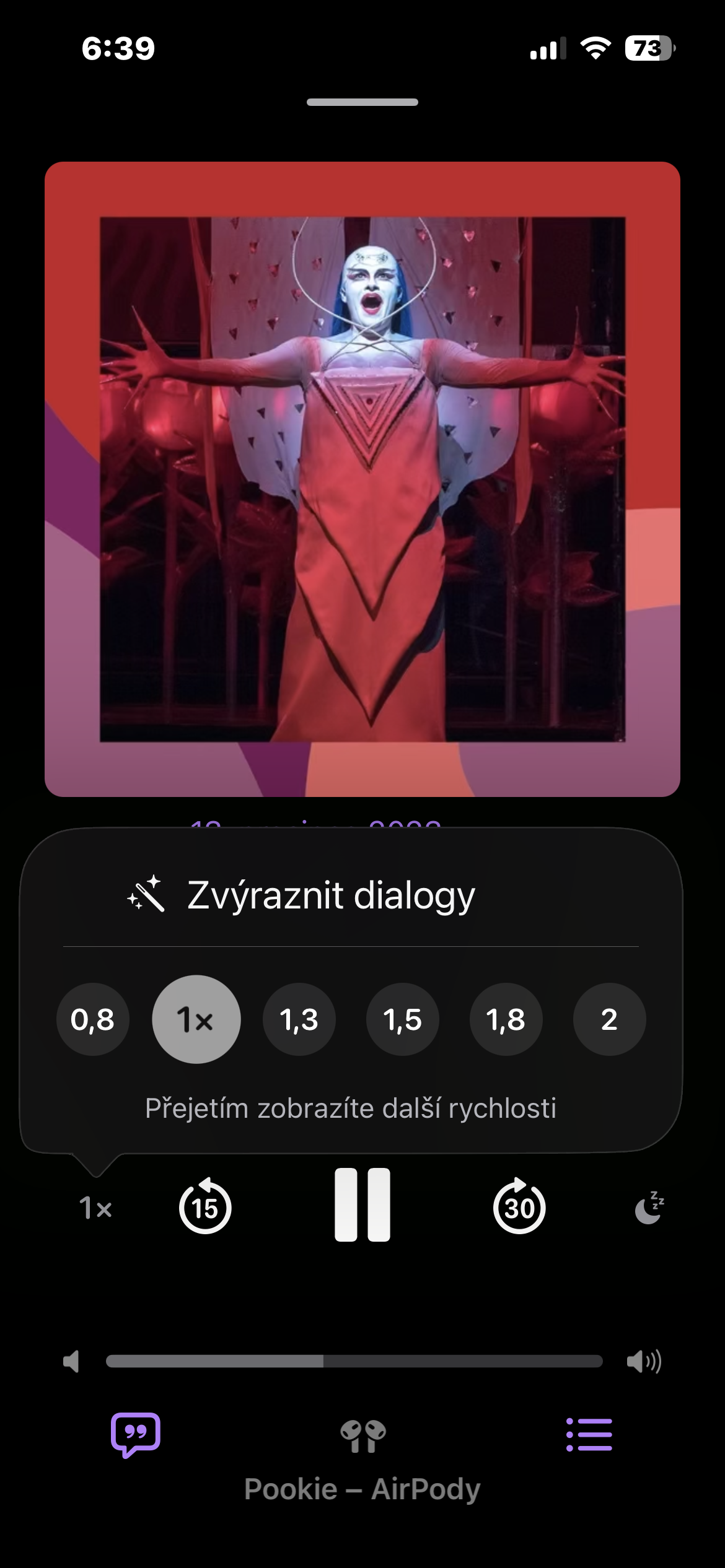
Task: Select the 1× speed chip
Action: coord(196,1019)
